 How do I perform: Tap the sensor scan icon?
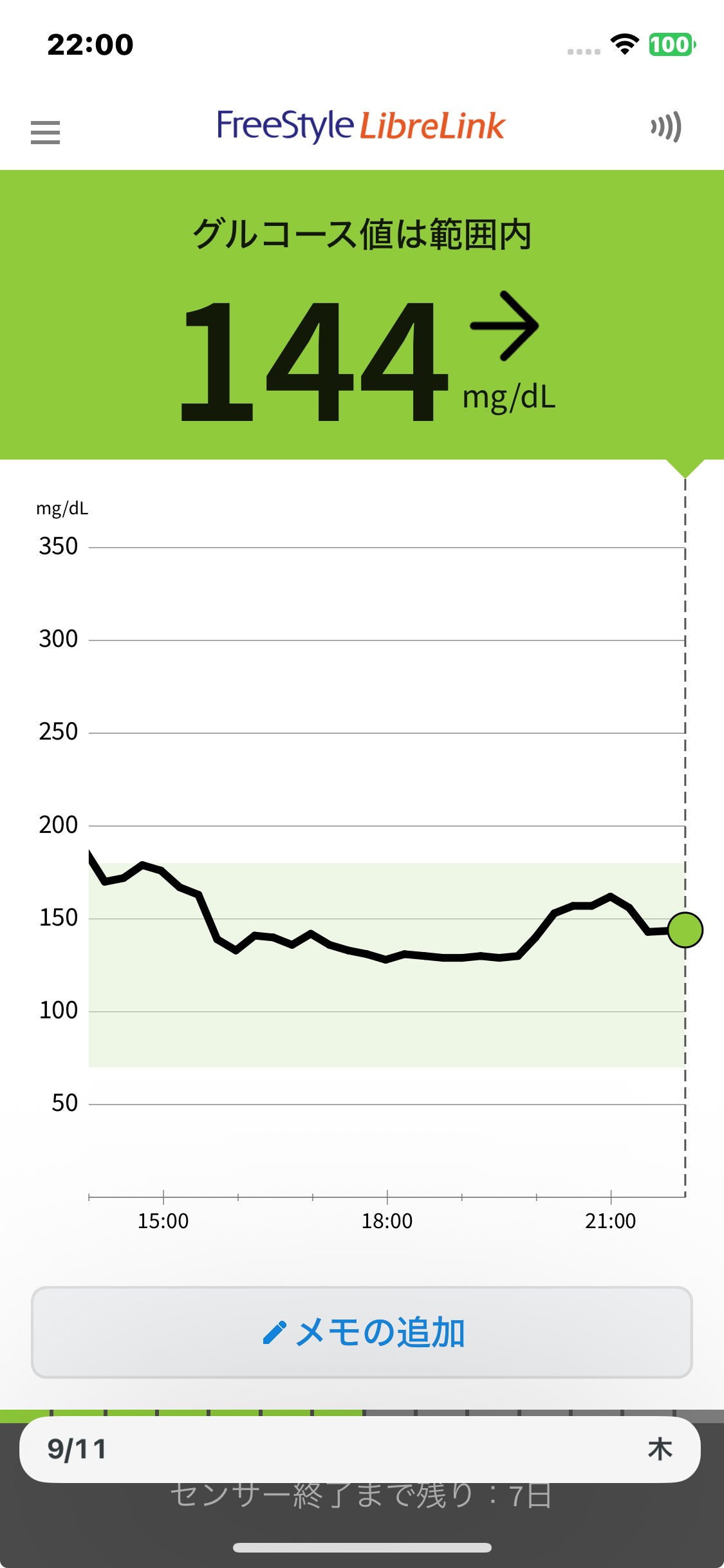pos(666,127)
